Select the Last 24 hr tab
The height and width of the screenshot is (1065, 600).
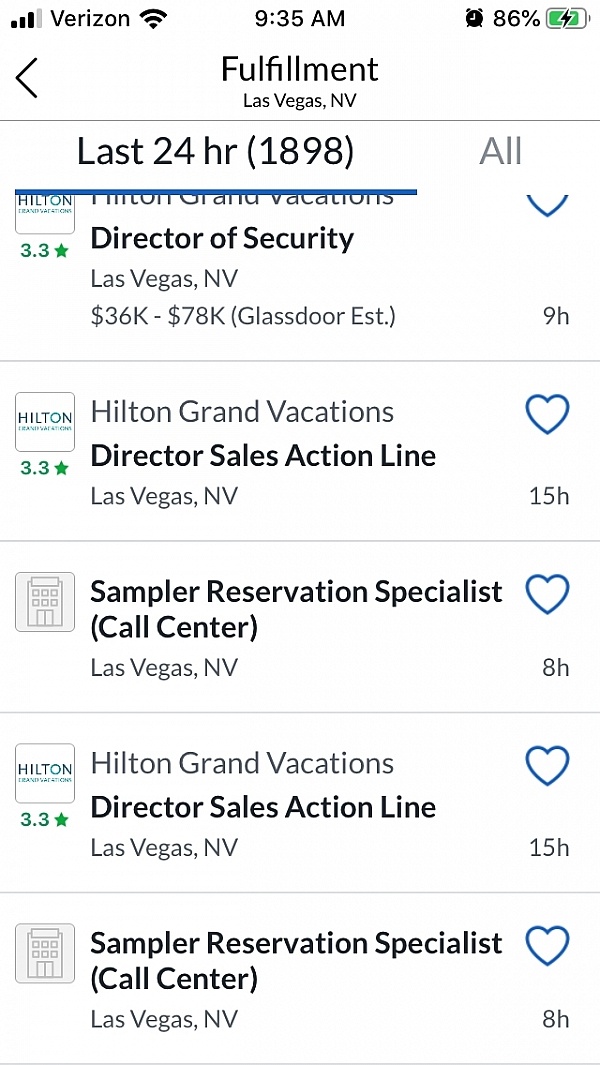(215, 151)
